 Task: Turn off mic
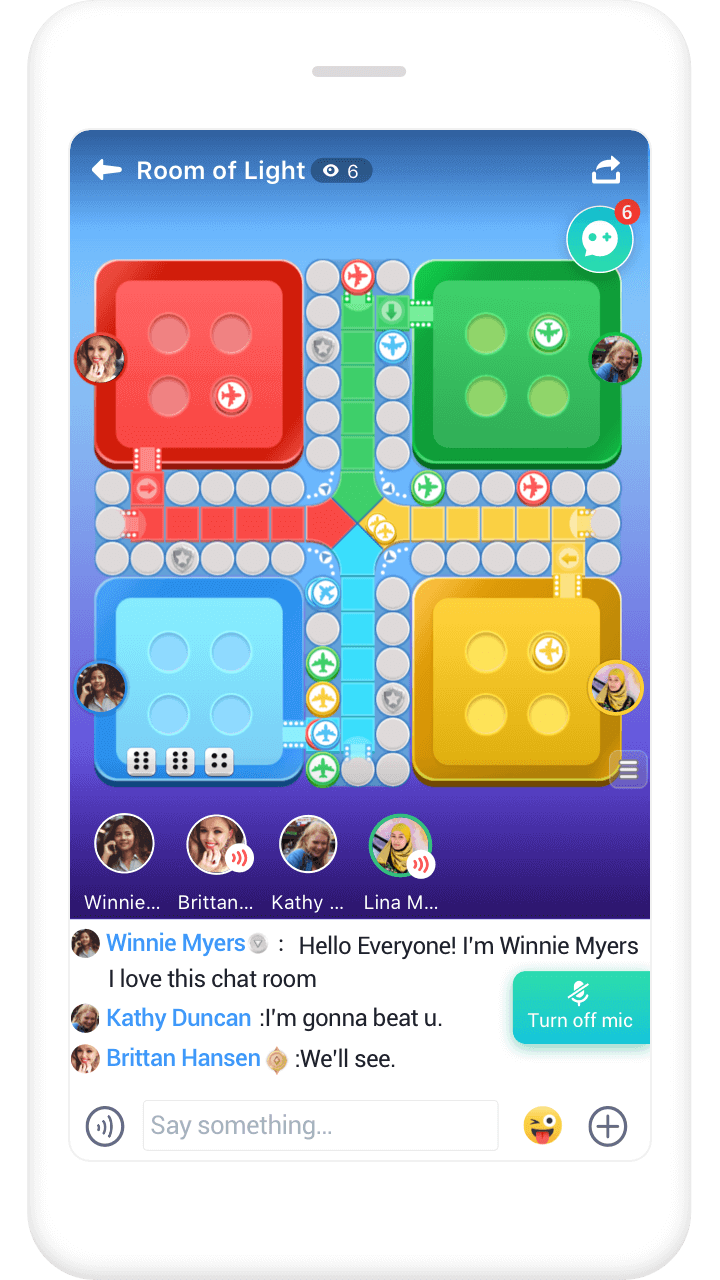(x=581, y=1007)
